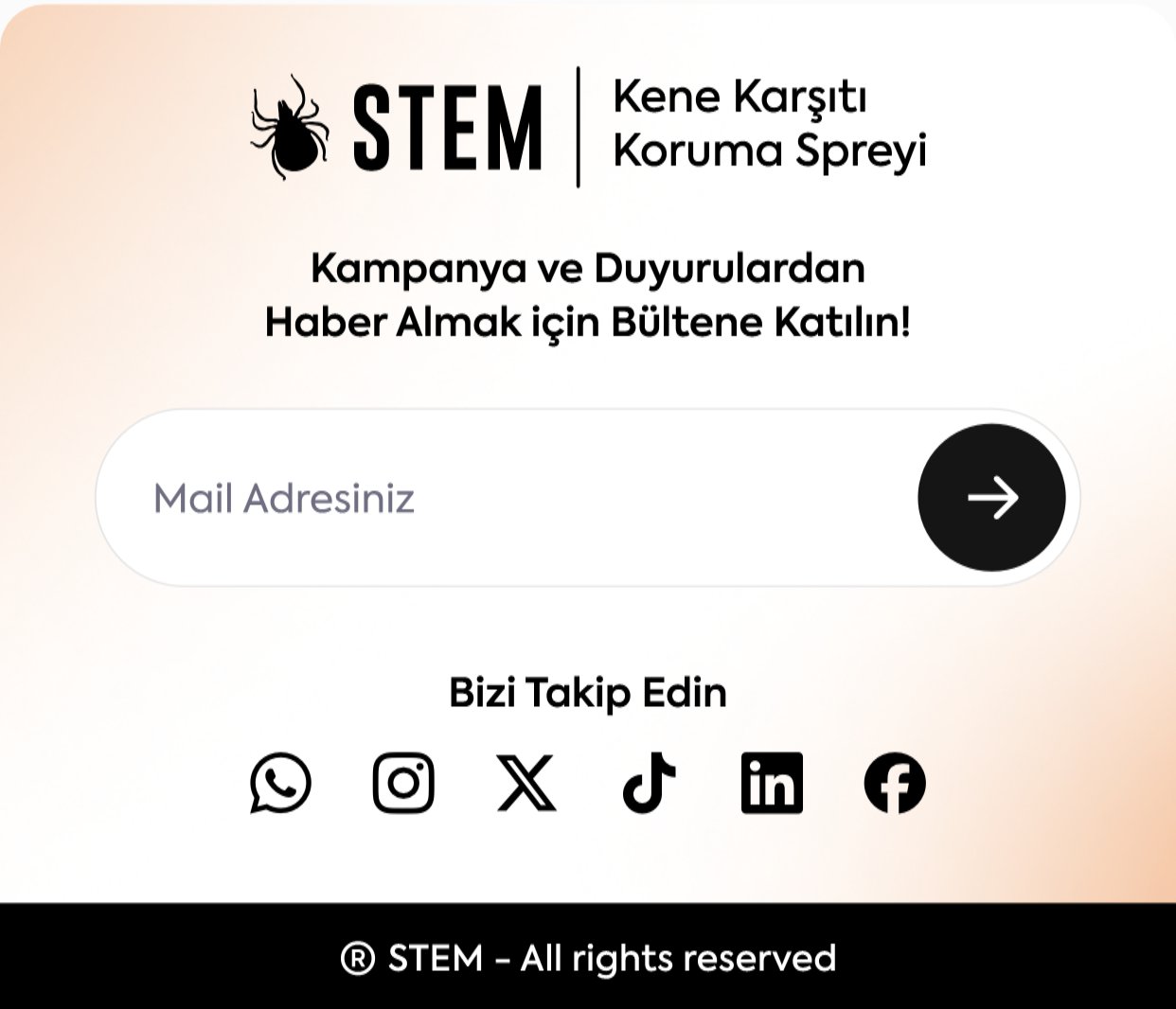
Task: Submit newsletter signup with arrow button
Action: pyautogui.click(x=991, y=498)
